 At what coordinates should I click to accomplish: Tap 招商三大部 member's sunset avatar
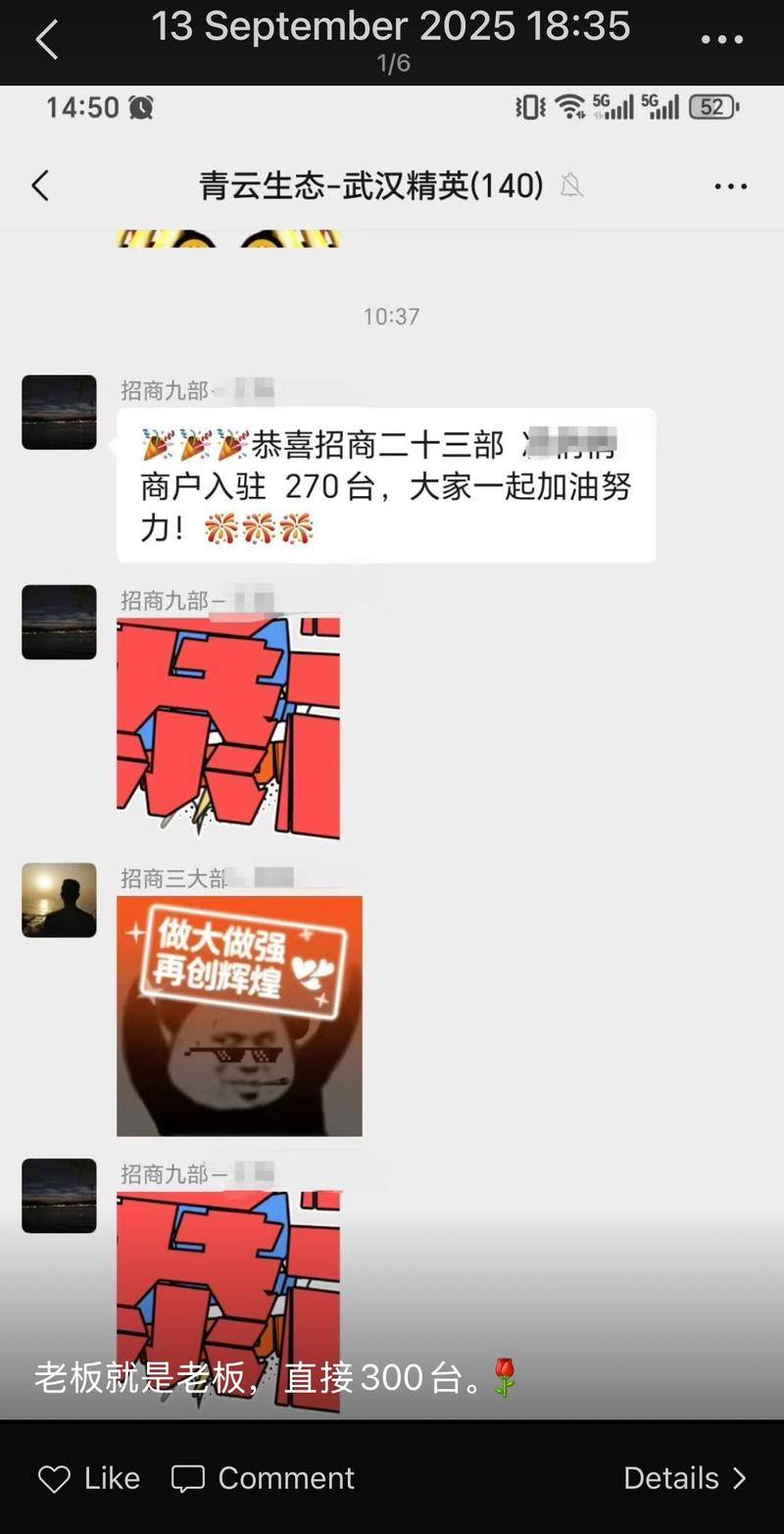(58, 900)
